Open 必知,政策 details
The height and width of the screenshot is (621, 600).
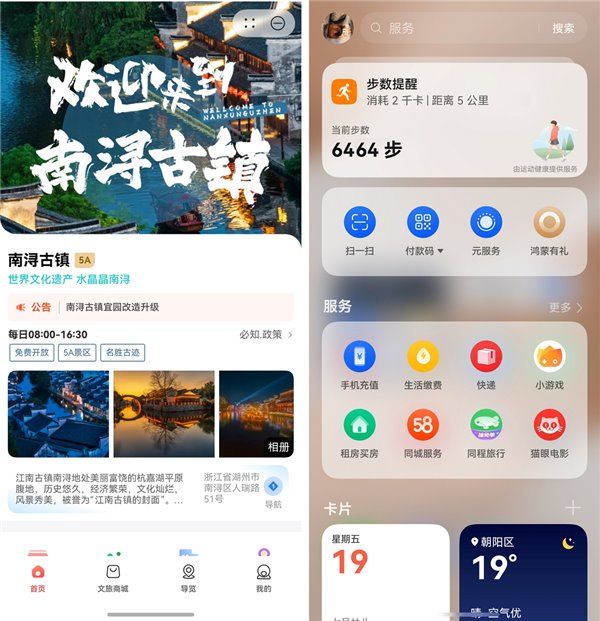pos(266,334)
